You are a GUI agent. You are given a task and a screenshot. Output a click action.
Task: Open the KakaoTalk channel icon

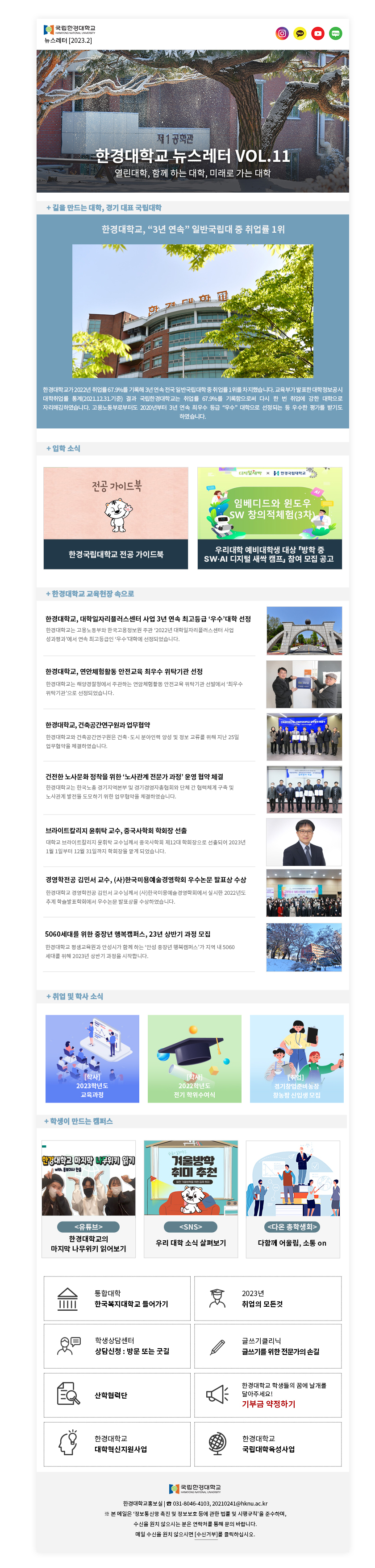(300, 33)
